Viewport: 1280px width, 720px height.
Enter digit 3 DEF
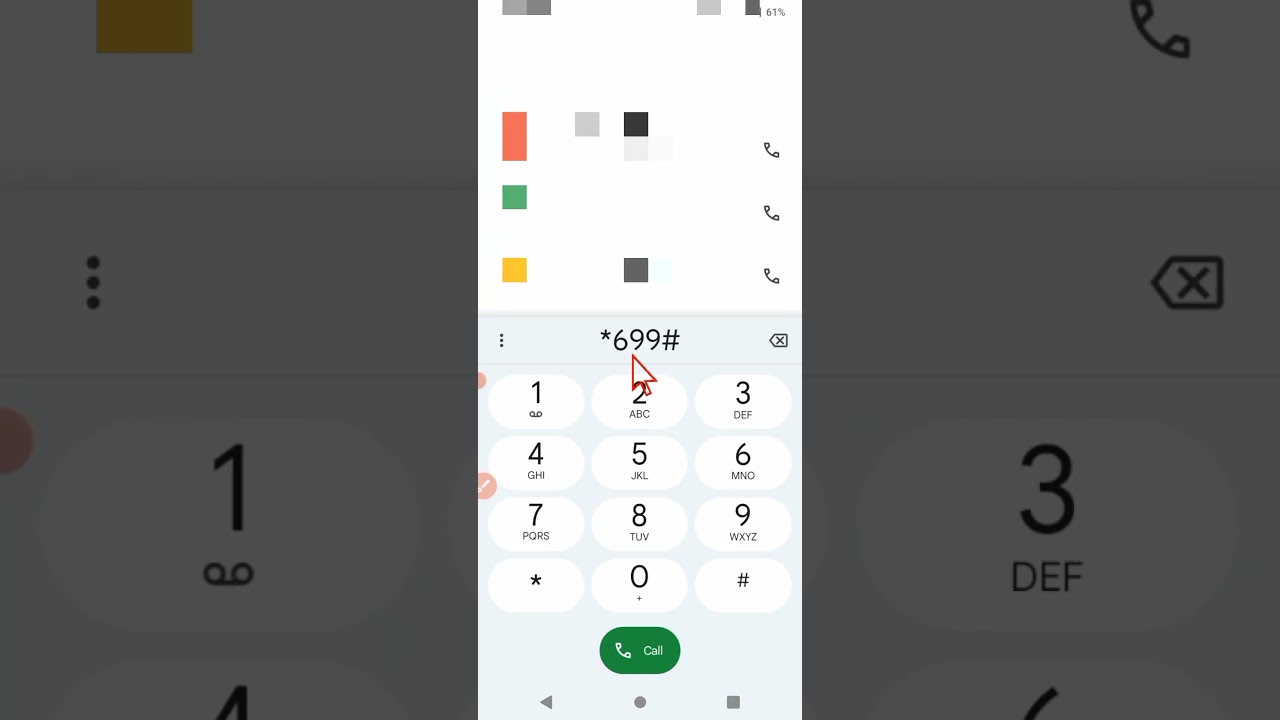(742, 401)
